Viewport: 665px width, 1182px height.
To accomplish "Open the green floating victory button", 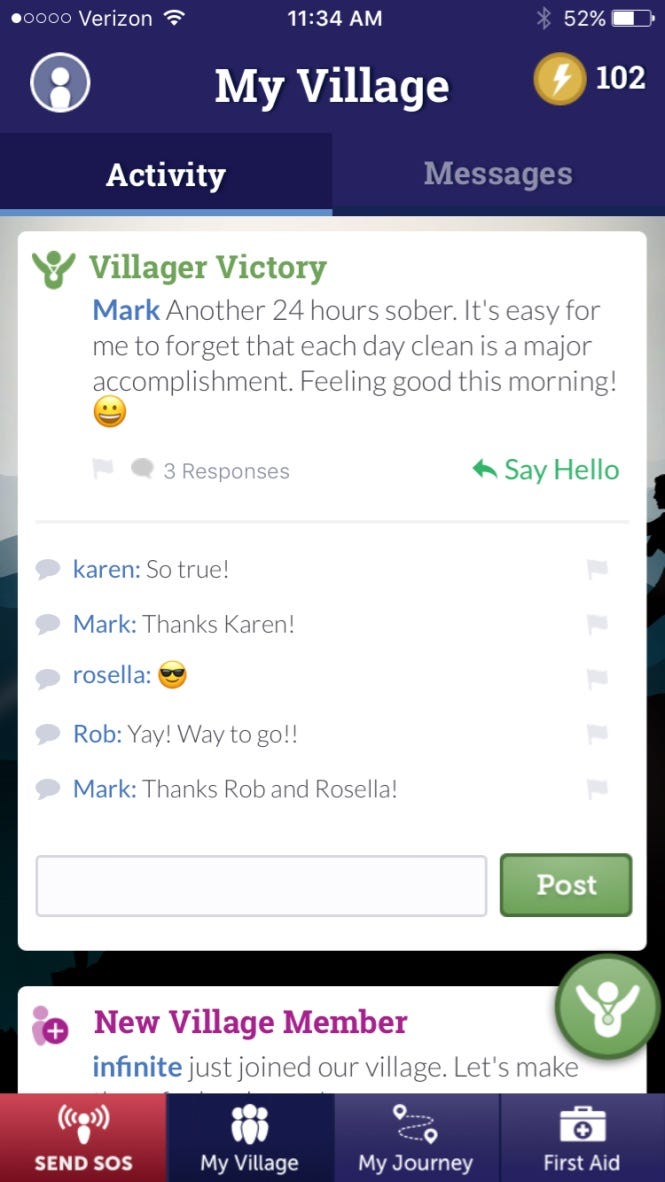I will coord(607,1007).
